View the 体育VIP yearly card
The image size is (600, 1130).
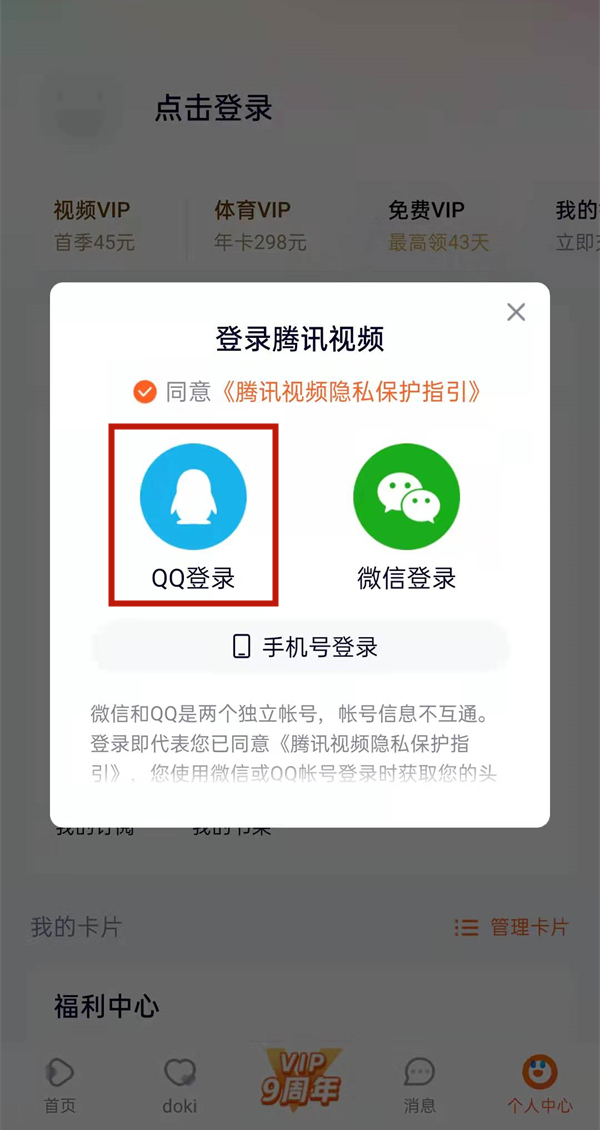point(260,225)
